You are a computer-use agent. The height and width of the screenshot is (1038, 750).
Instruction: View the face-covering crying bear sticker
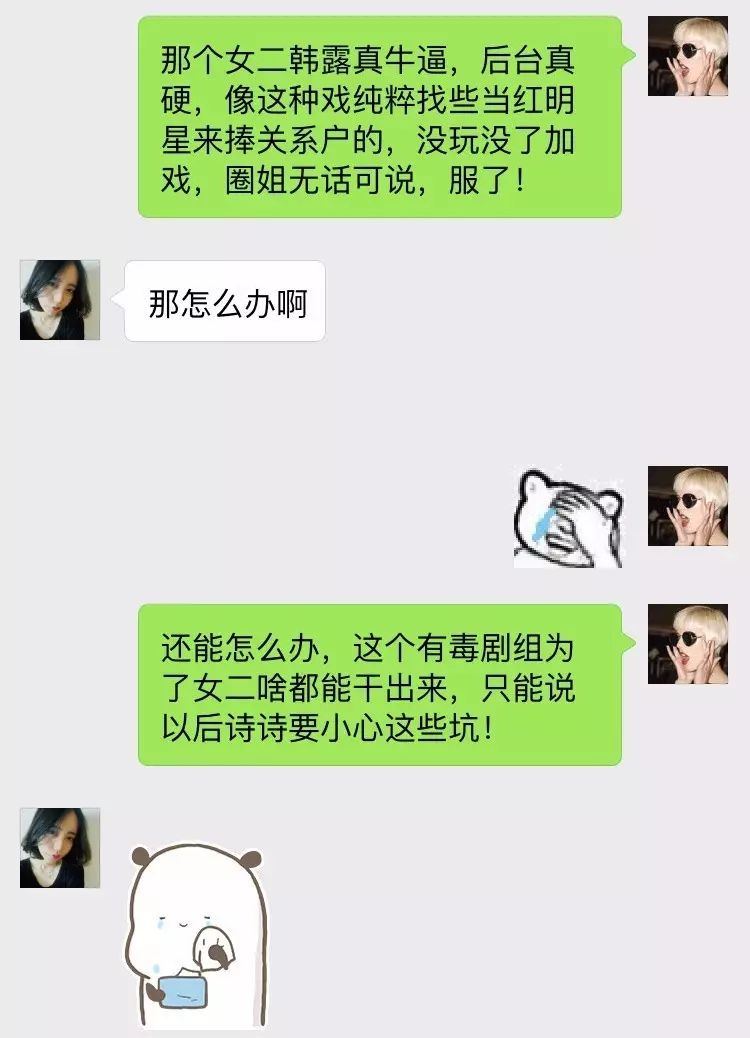568,517
